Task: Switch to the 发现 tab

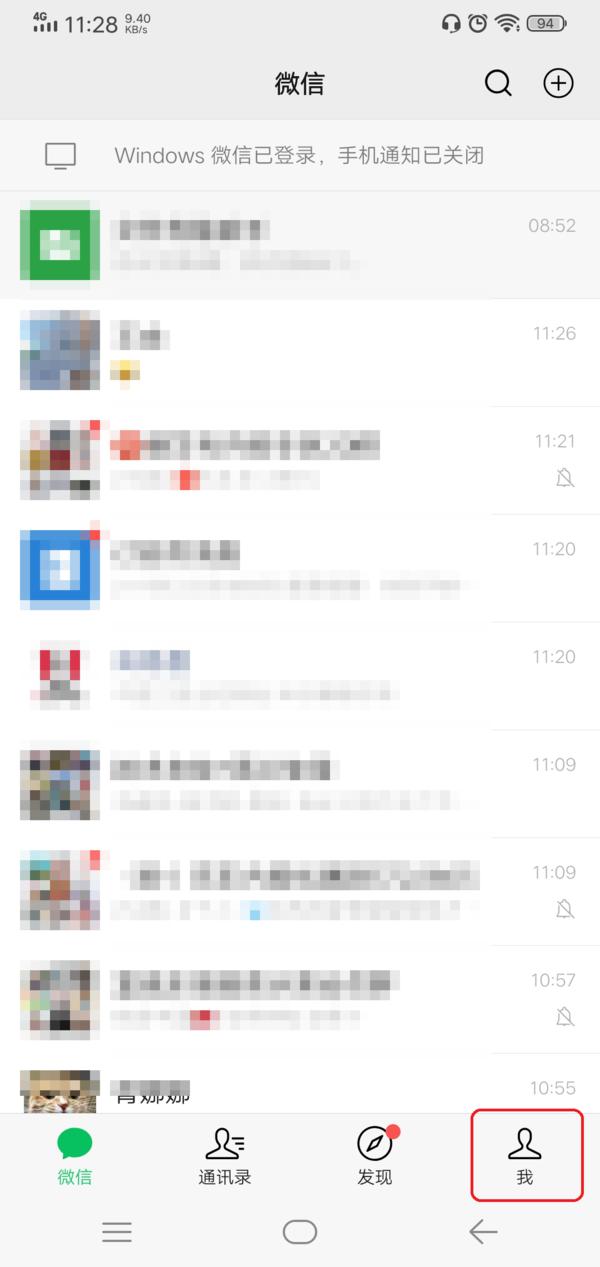Action: click(x=375, y=1156)
